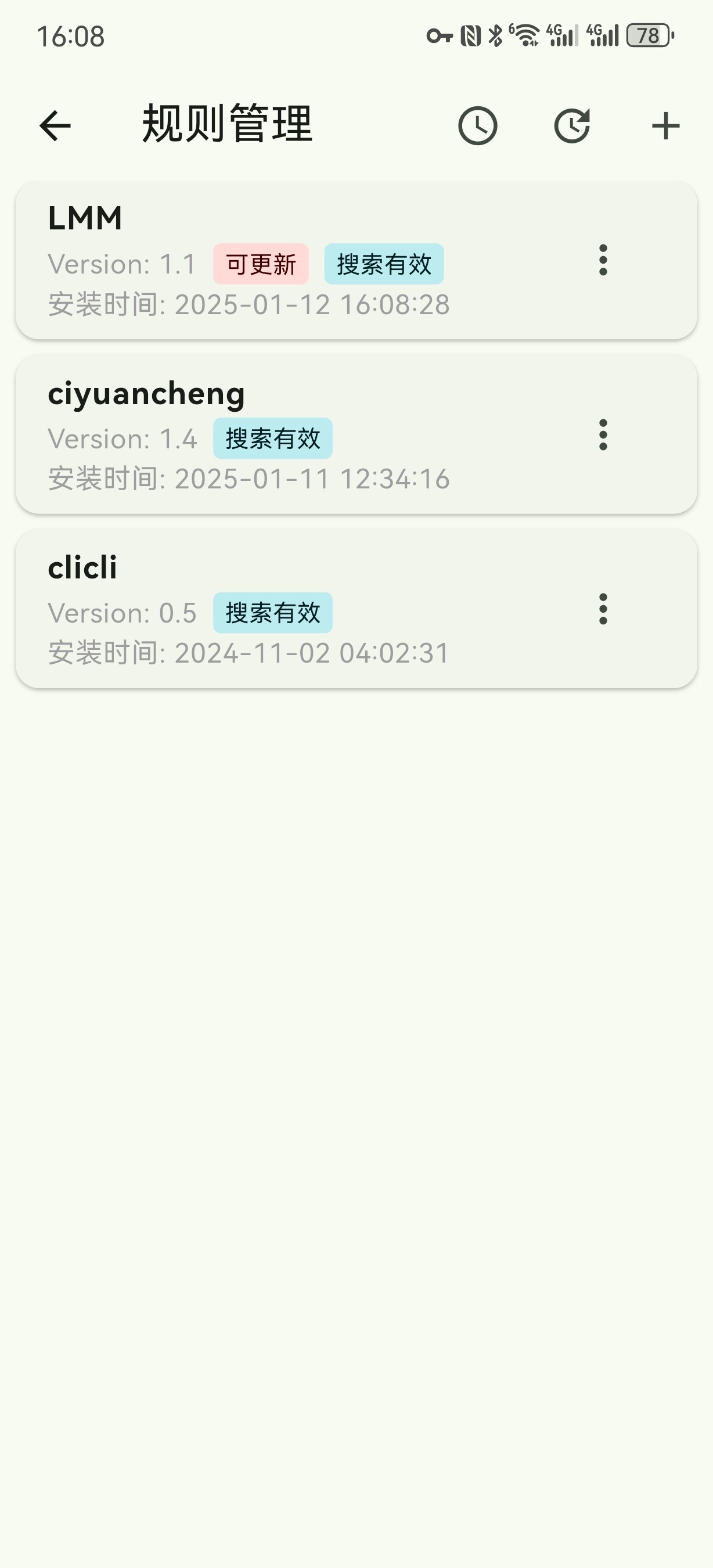The image size is (713, 1568).
Task: Expand the overflow menu for clicli
Action: (603, 609)
